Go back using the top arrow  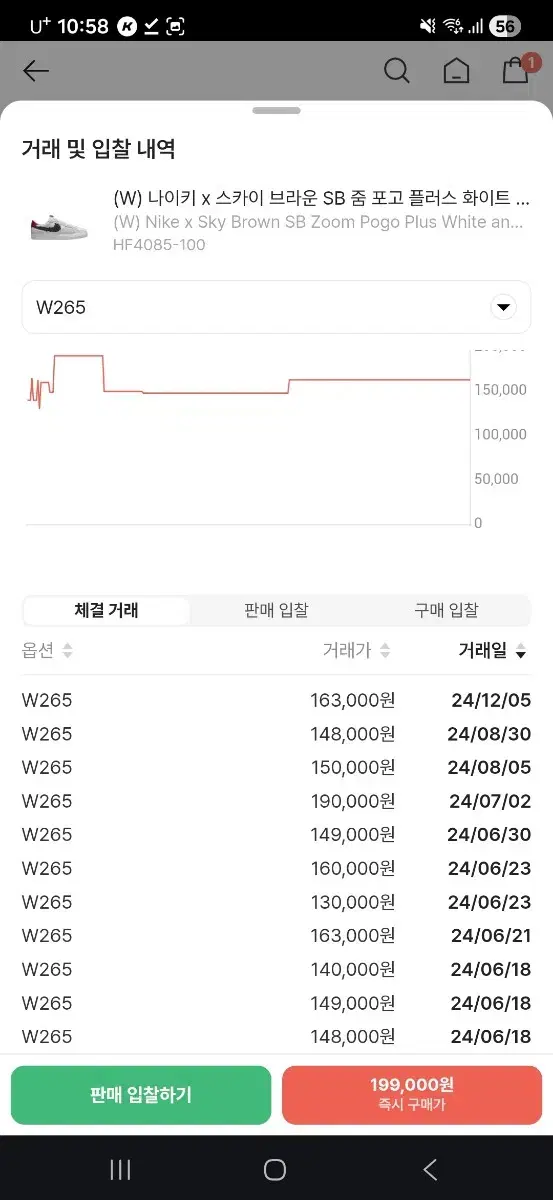36,70
